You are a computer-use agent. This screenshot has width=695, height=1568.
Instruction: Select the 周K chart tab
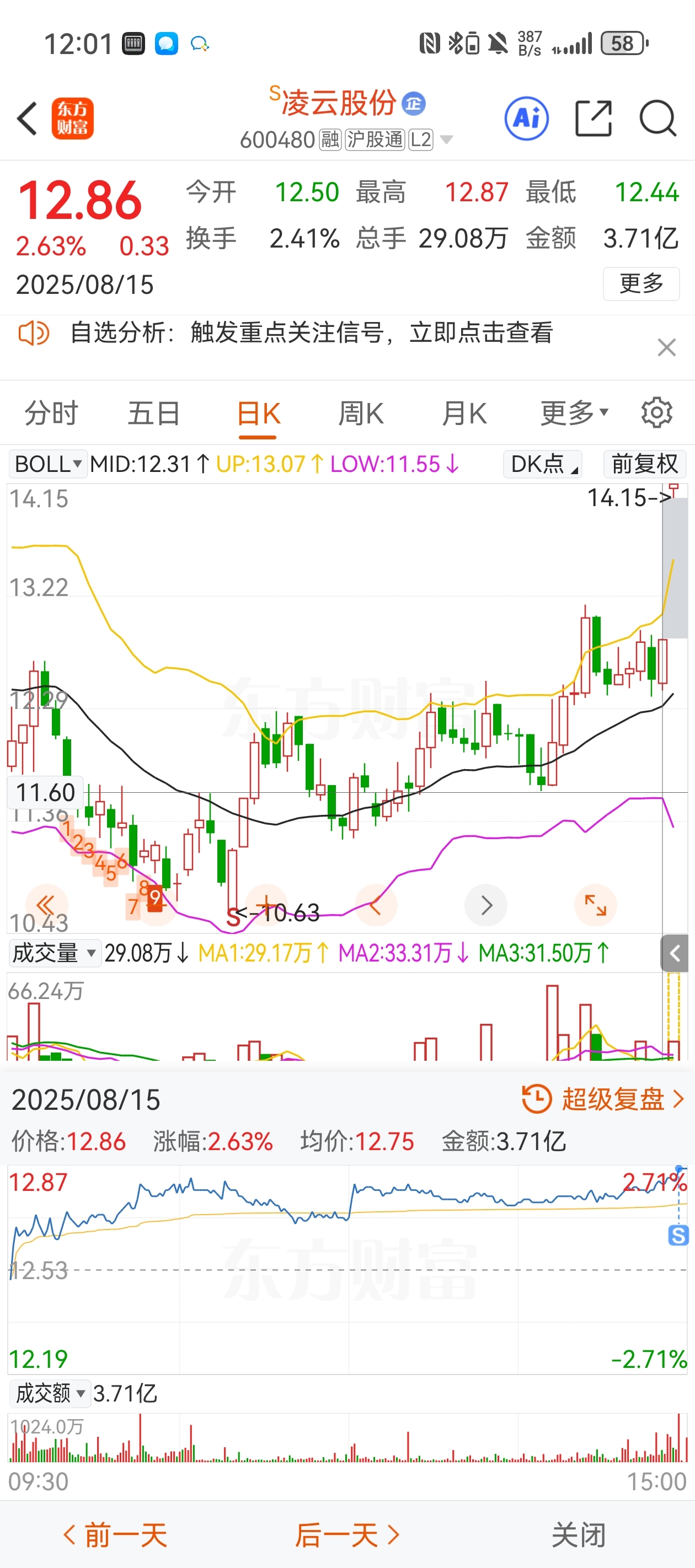[x=361, y=414]
